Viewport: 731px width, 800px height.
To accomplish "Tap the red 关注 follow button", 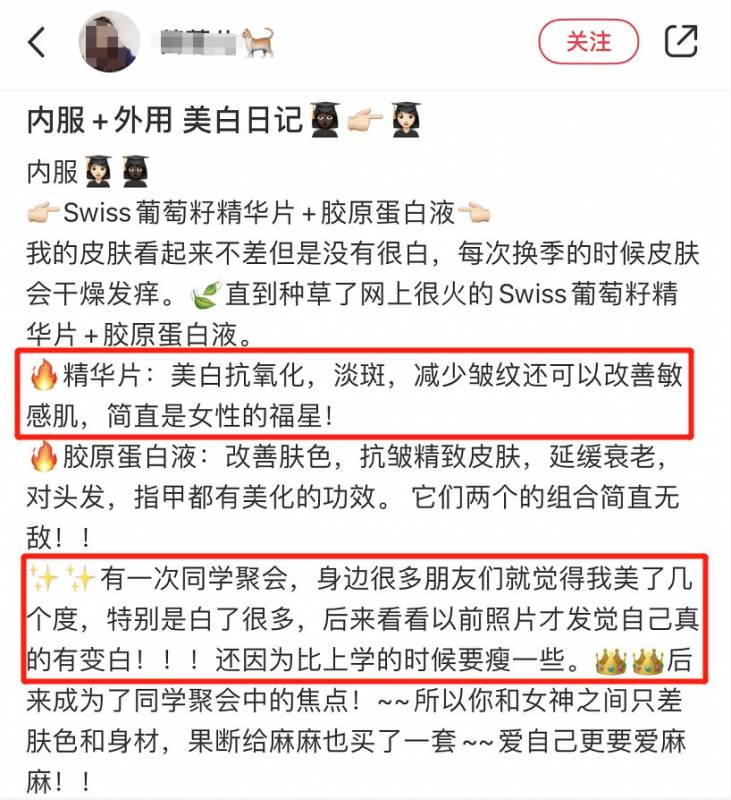I will [588, 42].
